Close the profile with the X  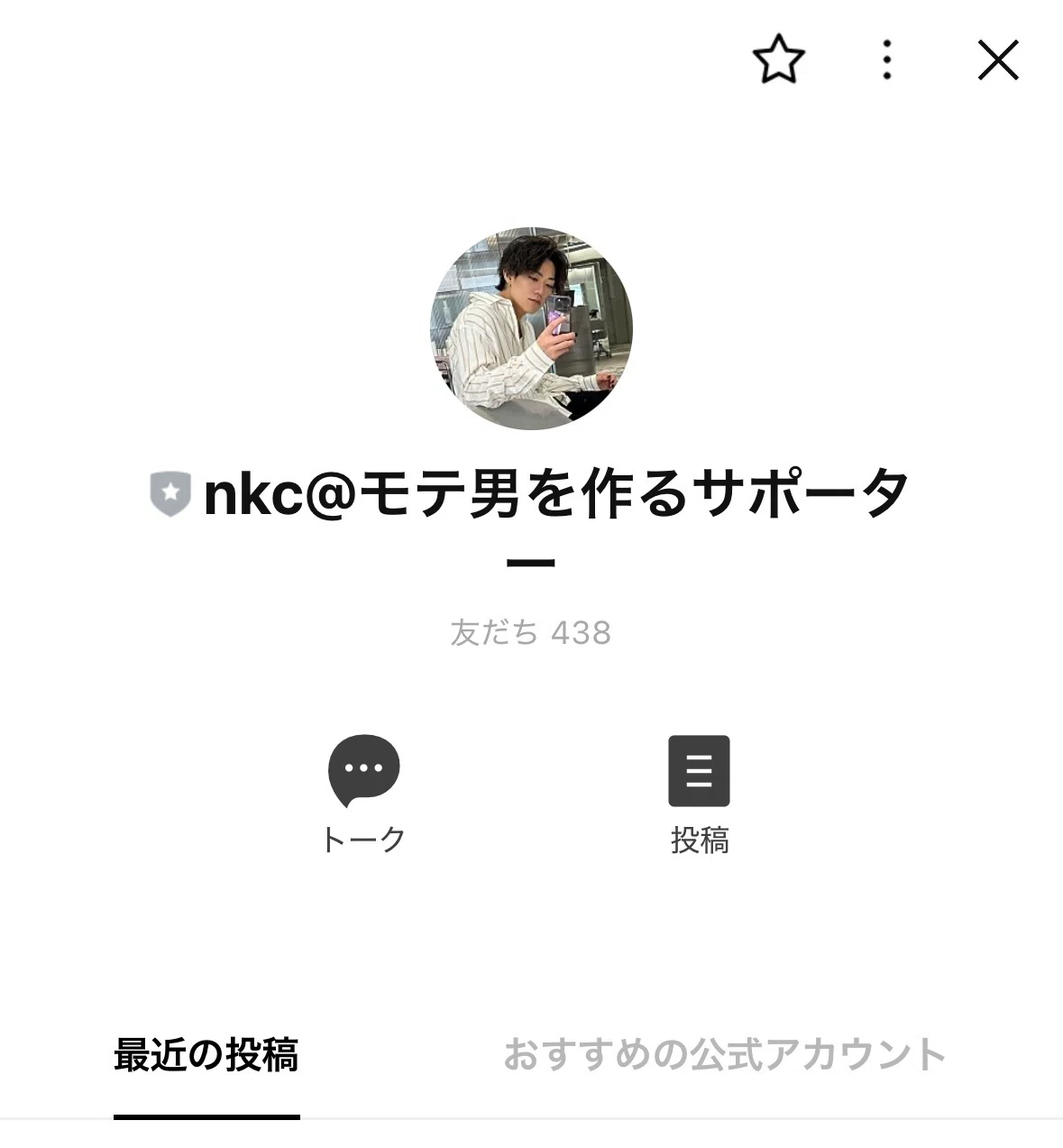click(x=998, y=60)
